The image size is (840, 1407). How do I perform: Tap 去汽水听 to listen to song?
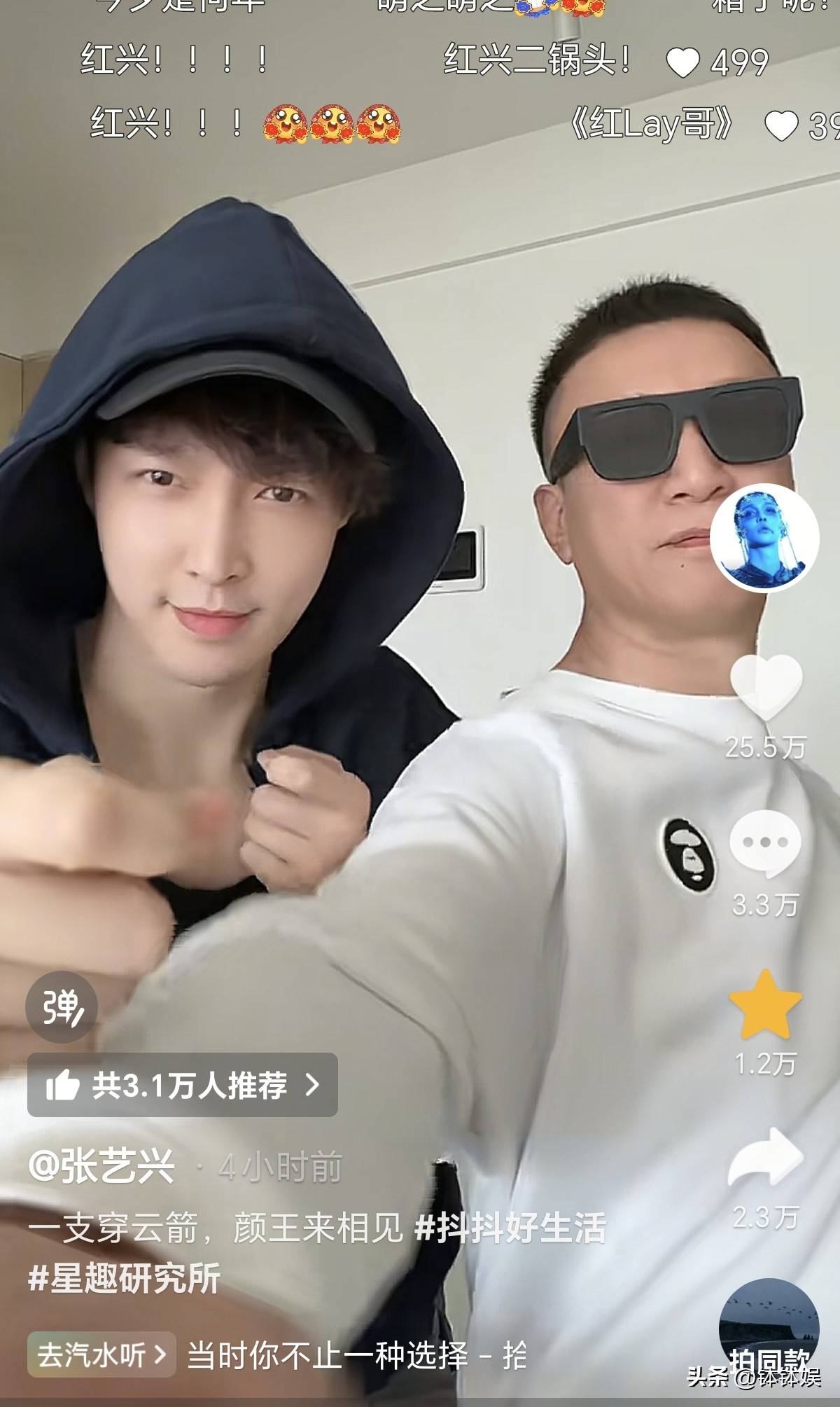point(101,1354)
